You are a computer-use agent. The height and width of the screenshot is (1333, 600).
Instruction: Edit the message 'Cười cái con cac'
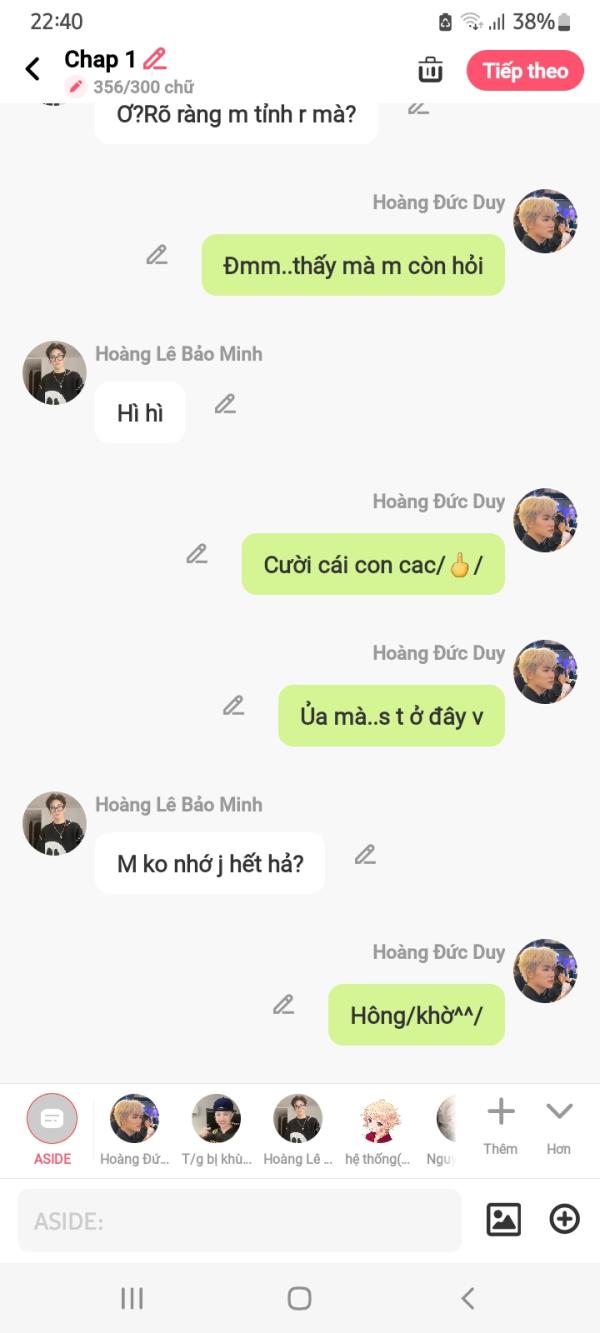pyautogui.click(x=197, y=554)
